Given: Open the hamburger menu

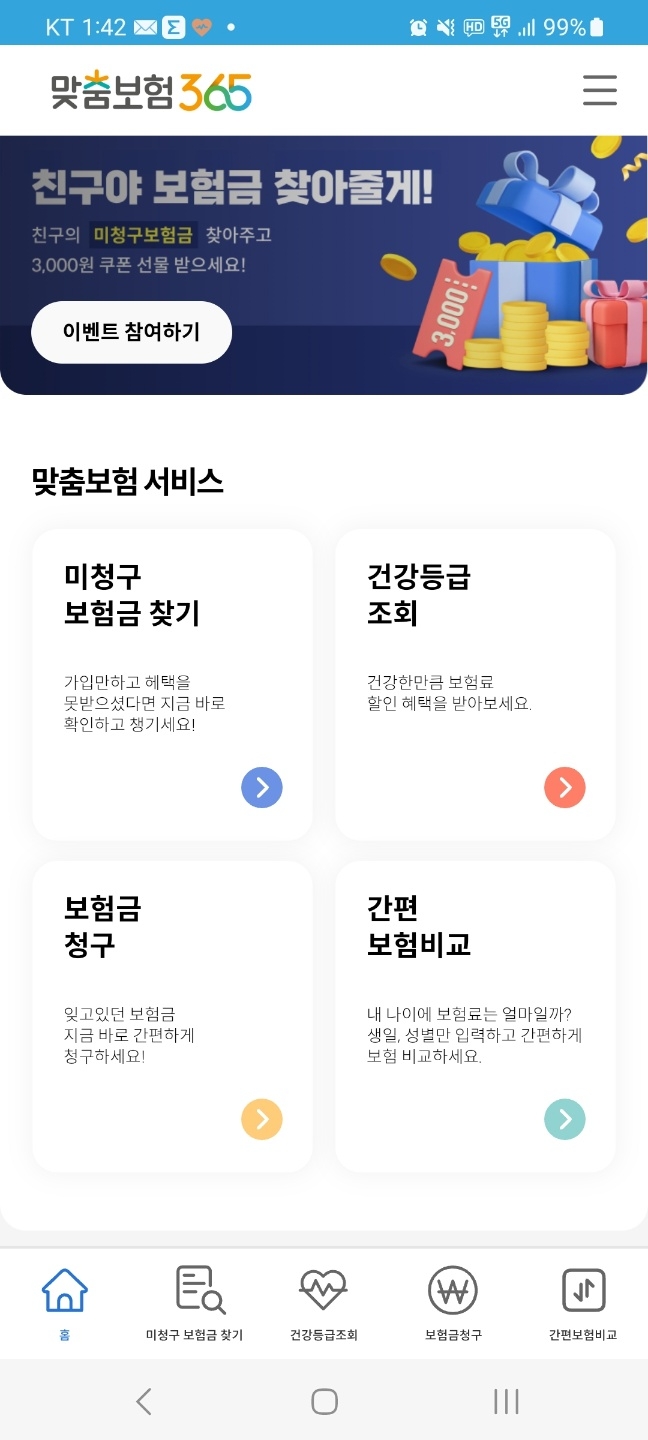Looking at the screenshot, I should [x=600, y=90].
